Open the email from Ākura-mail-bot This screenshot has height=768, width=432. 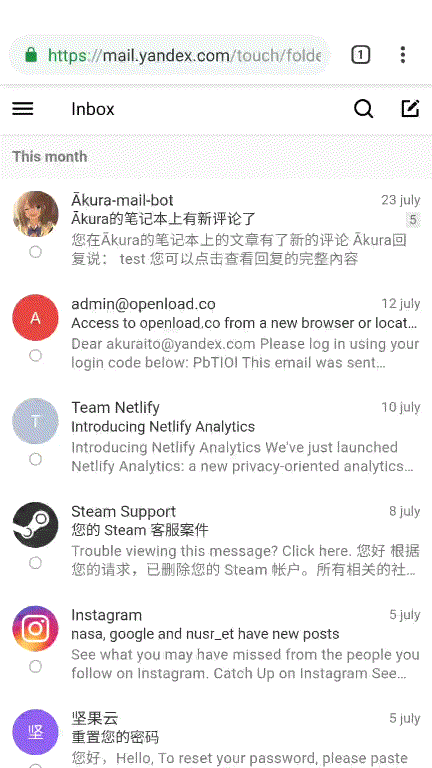(216, 229)
